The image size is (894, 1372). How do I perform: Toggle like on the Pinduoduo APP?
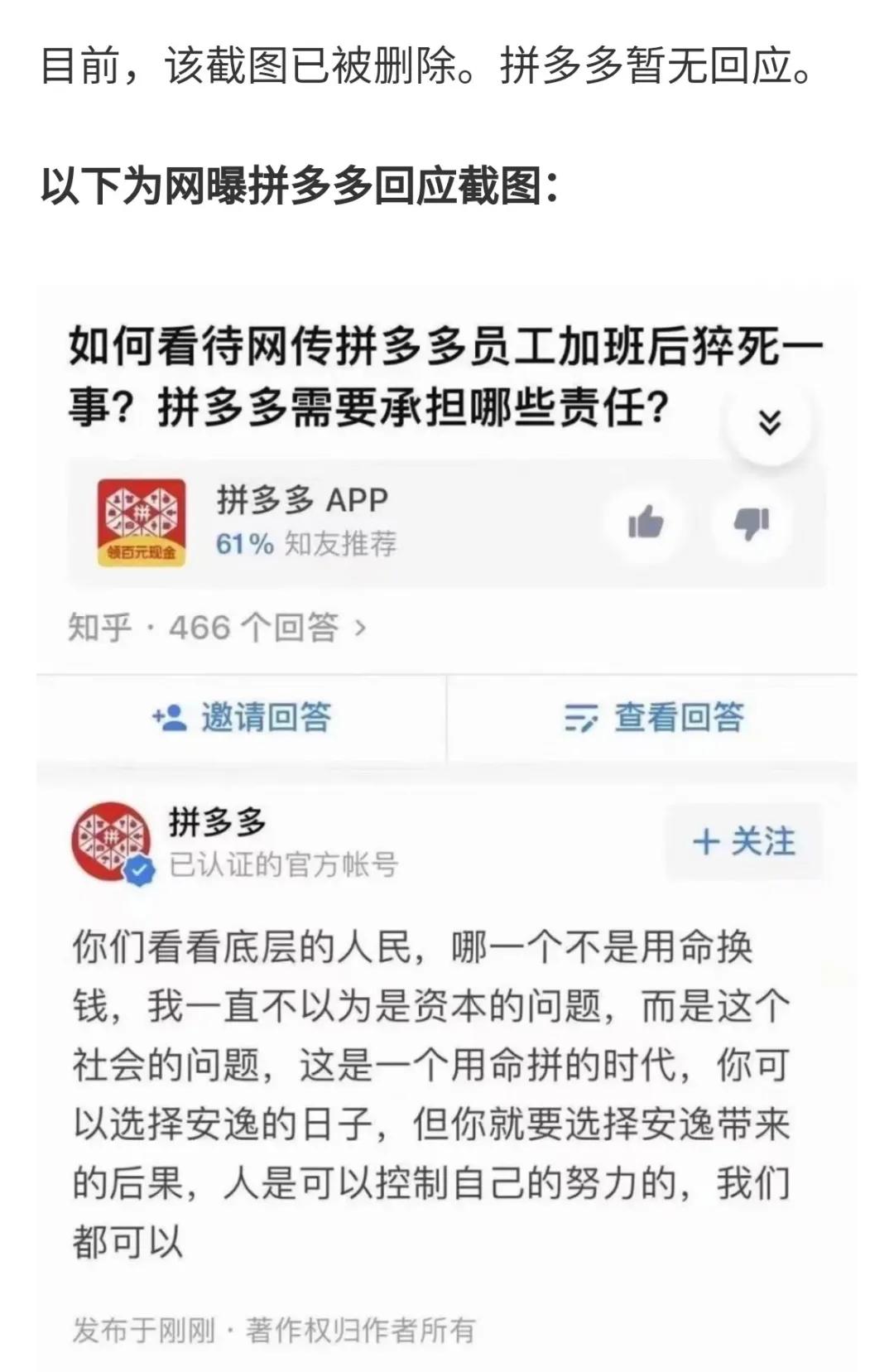[648, 521]
